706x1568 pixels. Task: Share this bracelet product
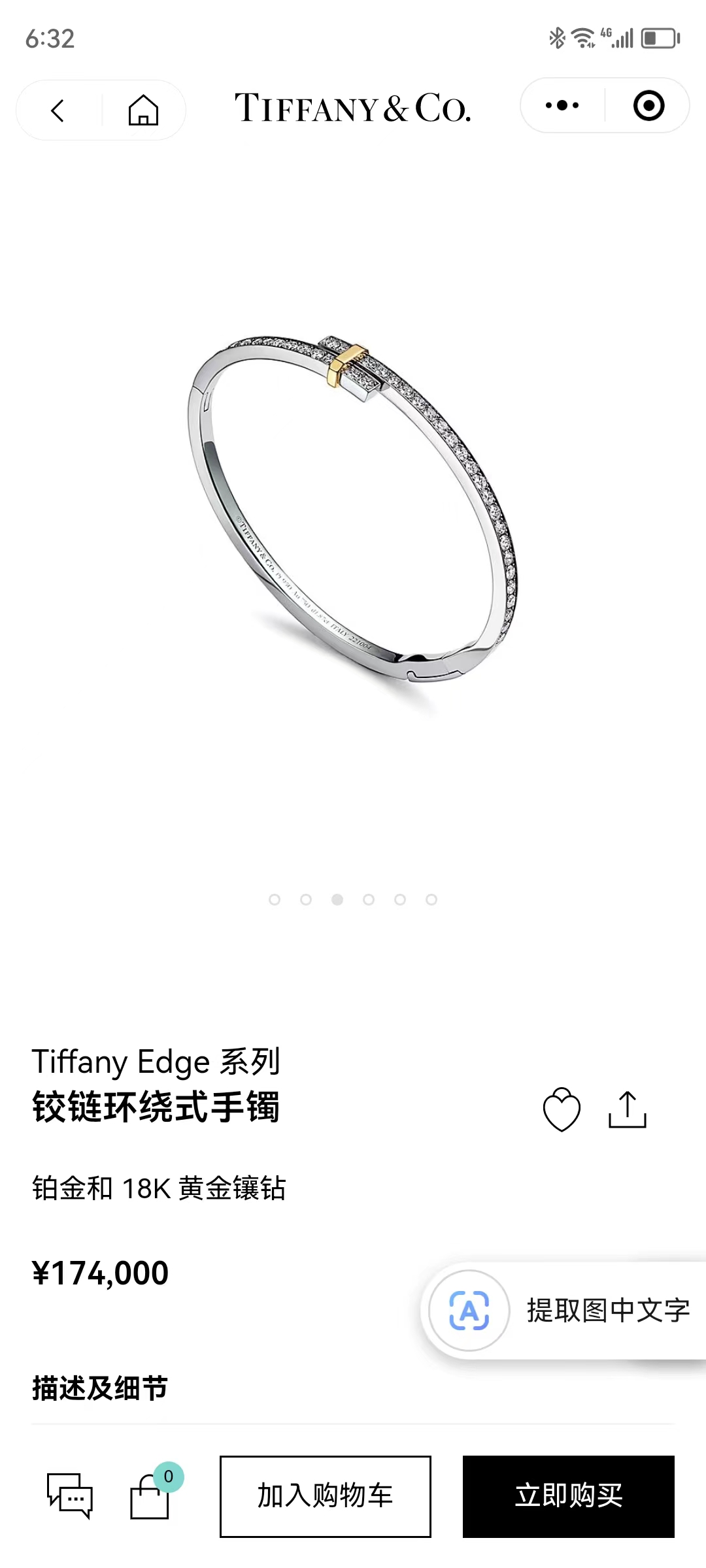click(628, 1109)
